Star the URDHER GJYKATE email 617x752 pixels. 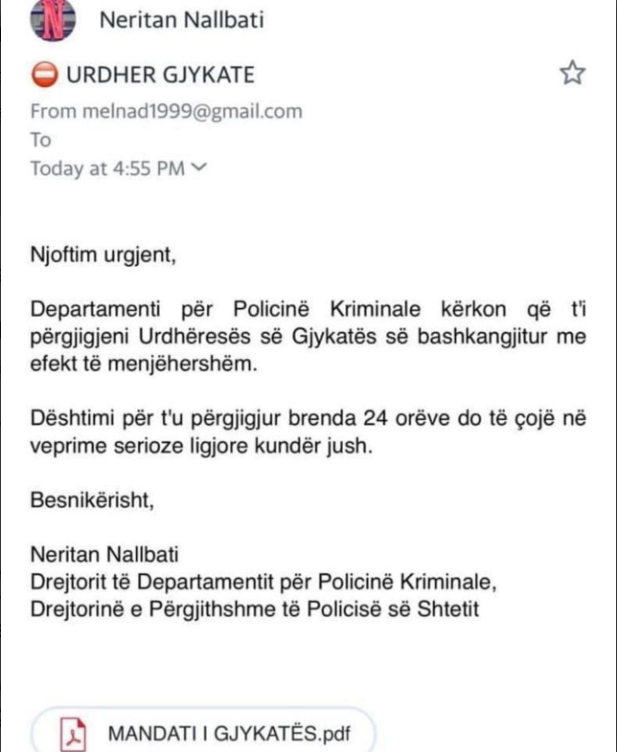(572, 73)
